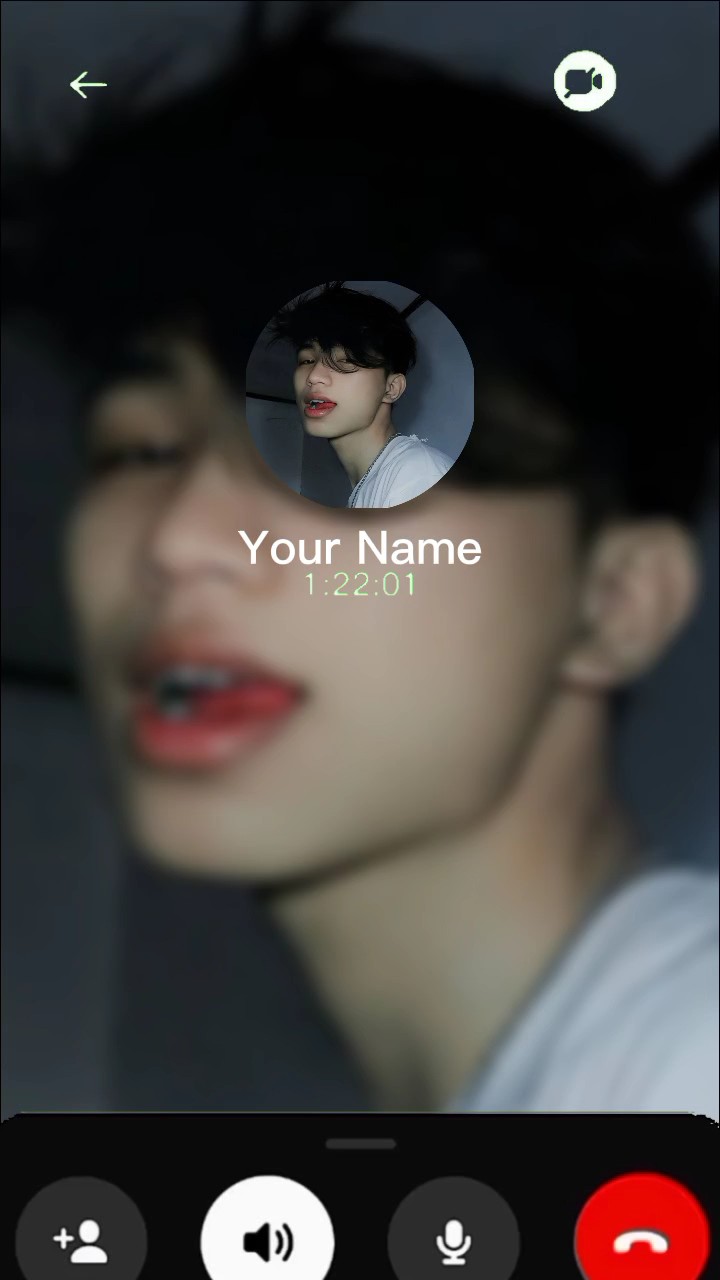Mute the microphone
Screen dimensions: 720x1280
453,1240
